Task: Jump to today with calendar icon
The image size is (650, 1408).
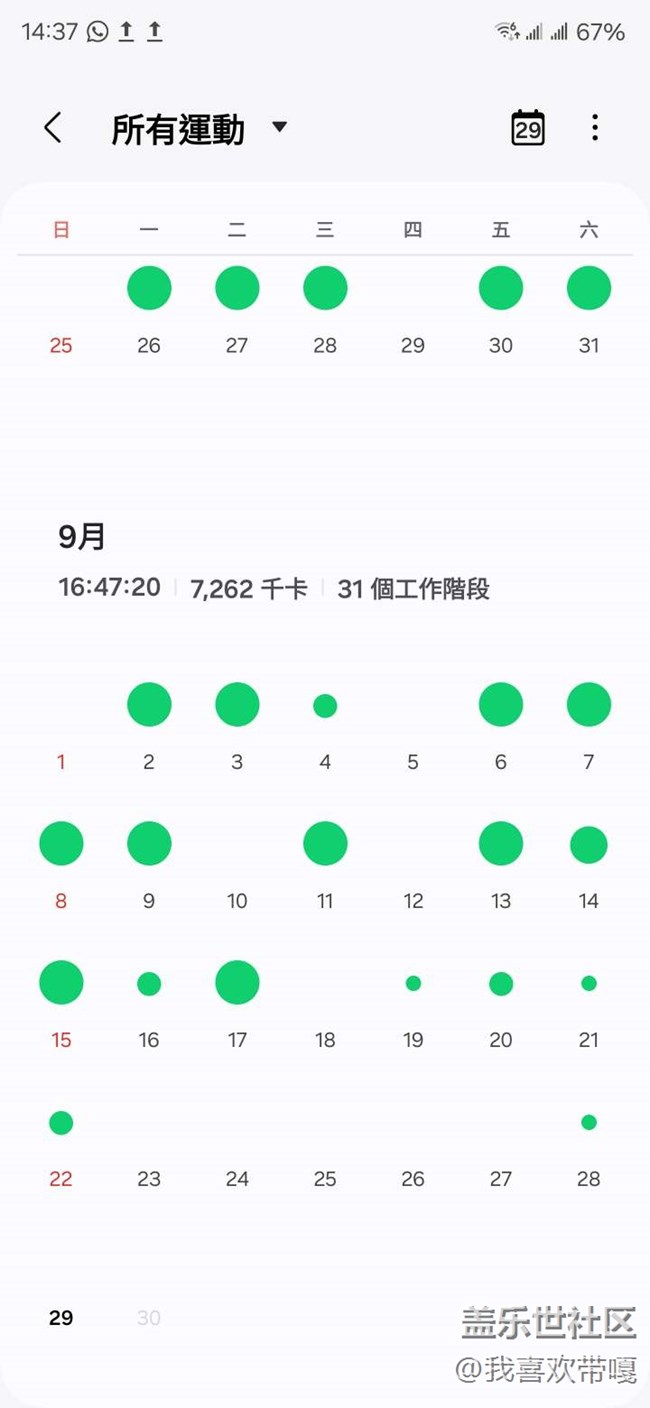Action: coord(528,128)
